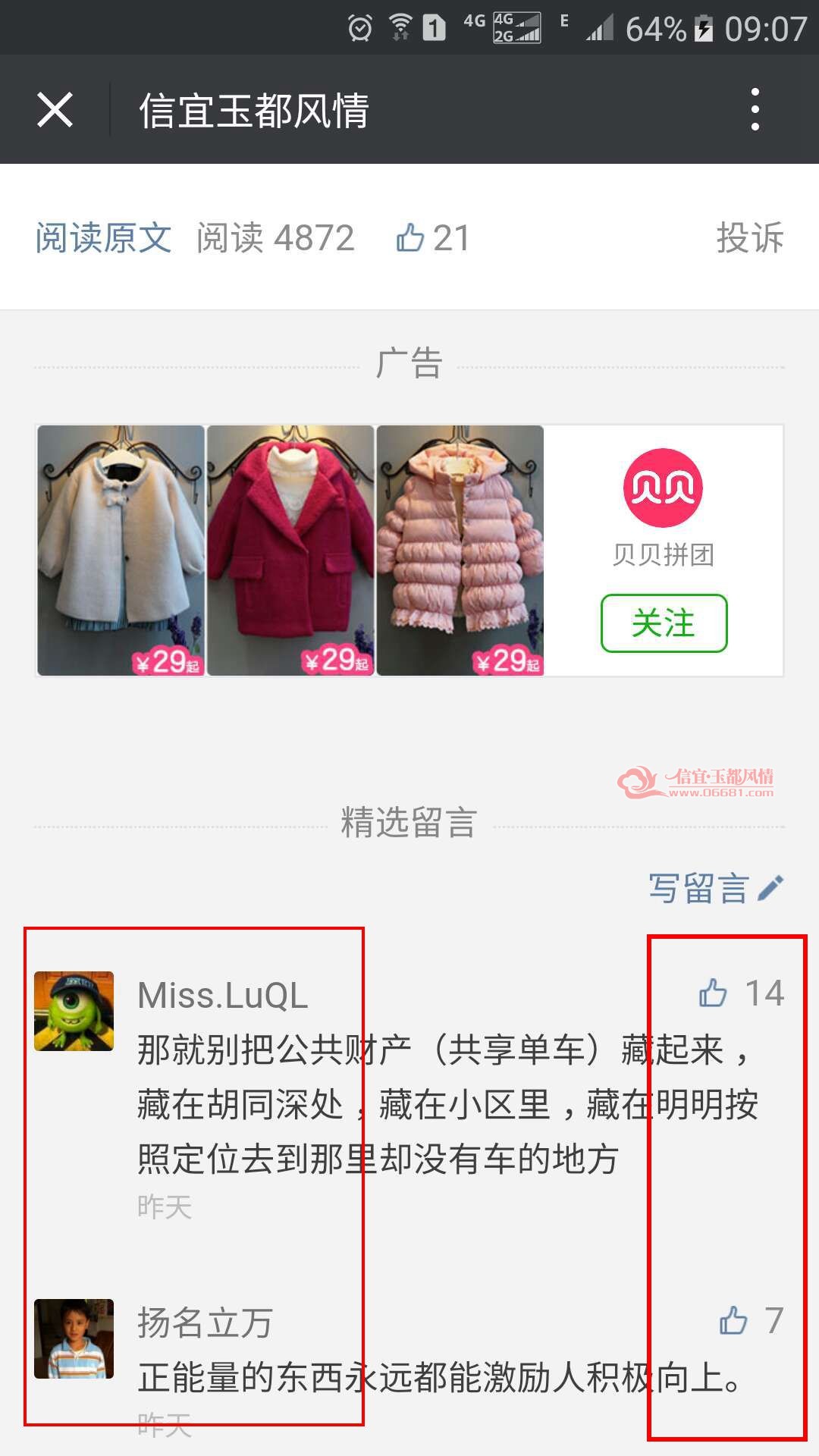Like 扬名立万's comment
819x1456 pixels.
coord(751,1320)
